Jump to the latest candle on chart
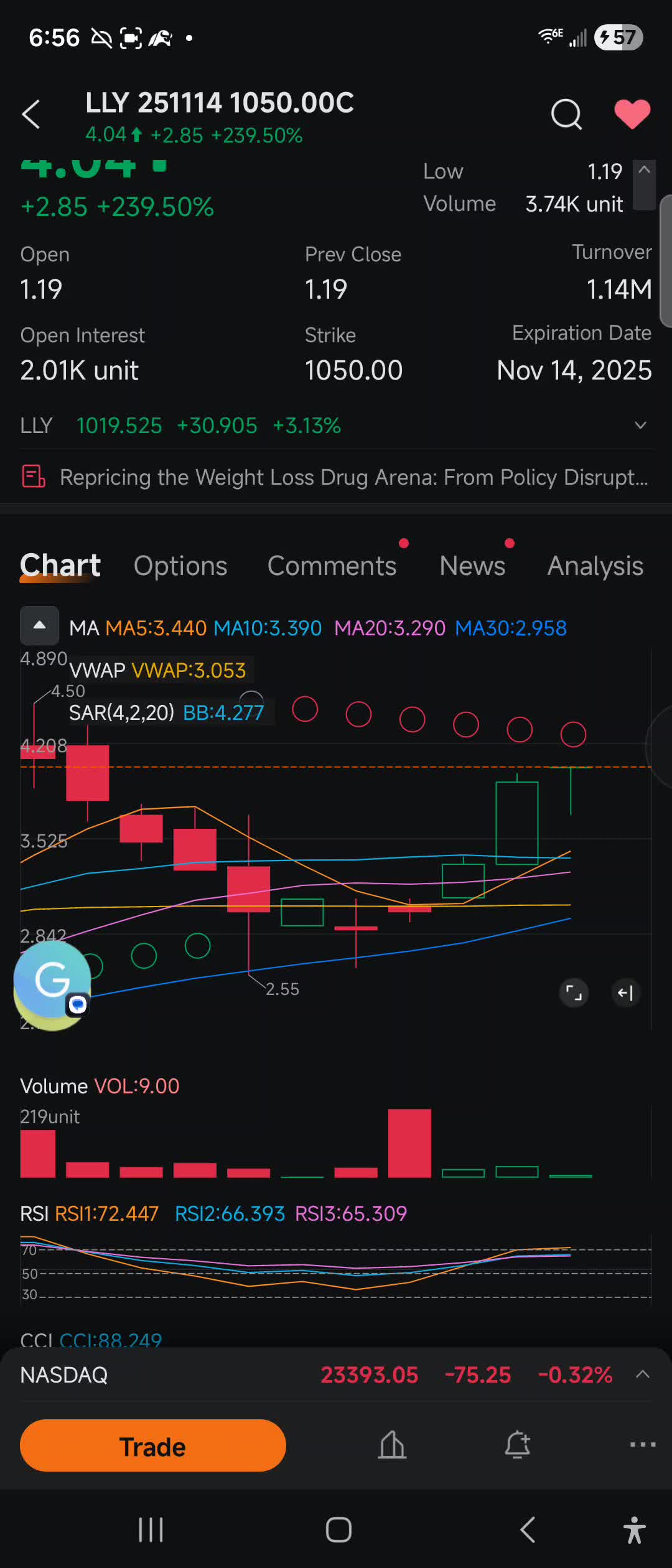Image resolution: width=672 pixels, height=1568 pixels. tap(625, 993)
